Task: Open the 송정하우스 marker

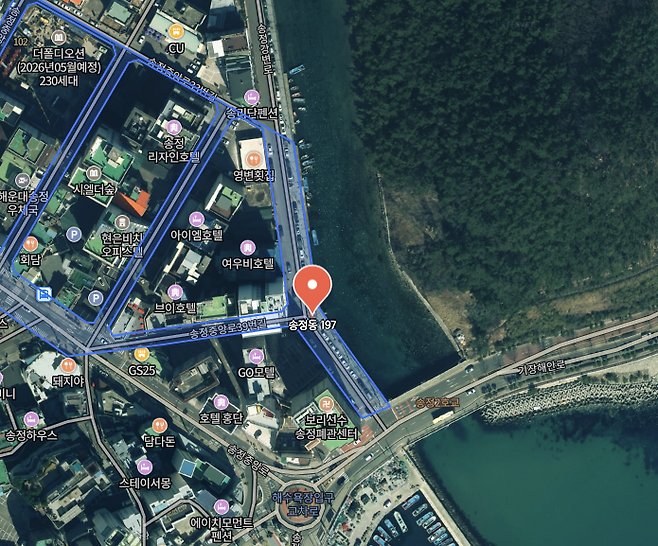Action: (31, 419)
